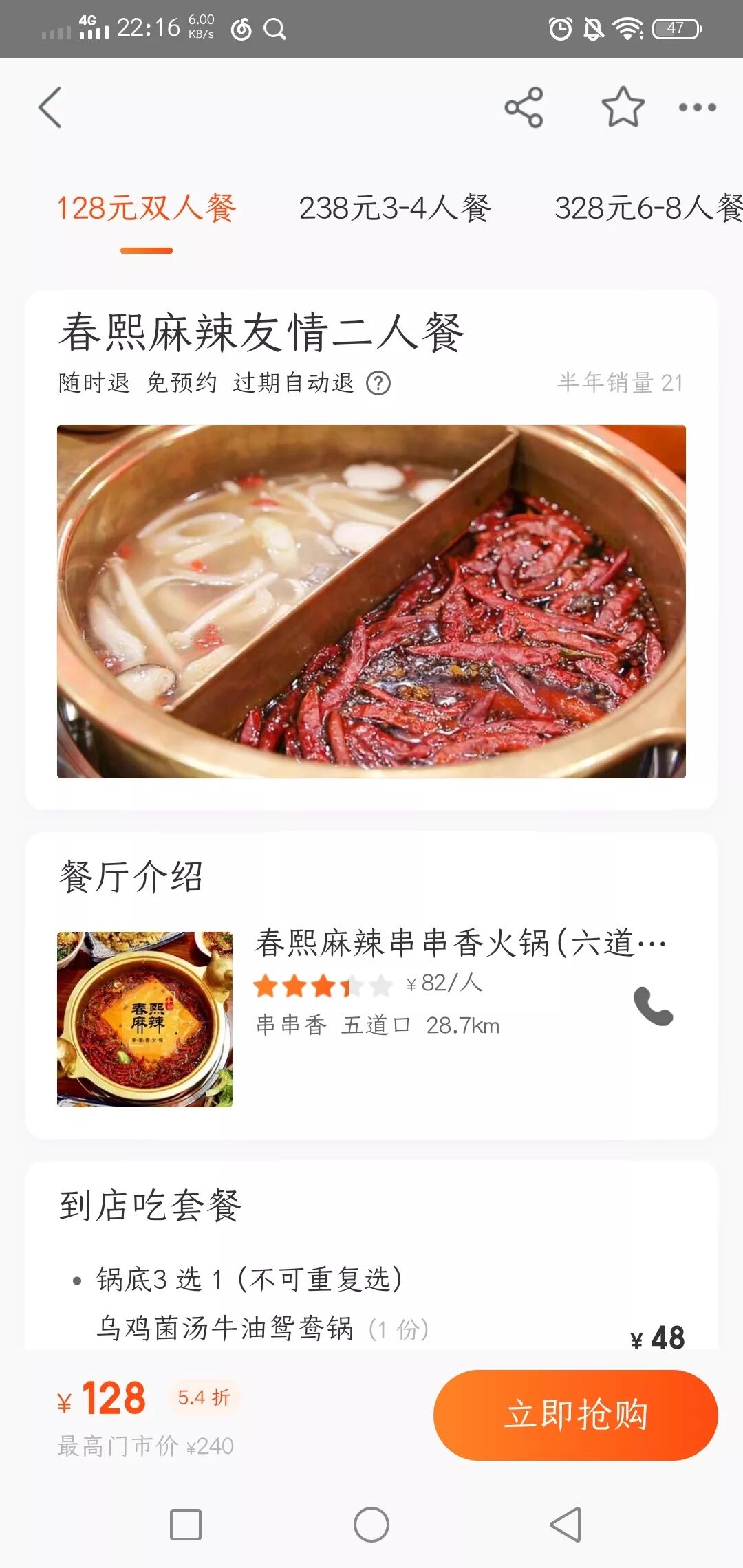Select the 128元双人餐 tab
The width and height of the screenshot is (743, 1568).
tap(146, 208)
